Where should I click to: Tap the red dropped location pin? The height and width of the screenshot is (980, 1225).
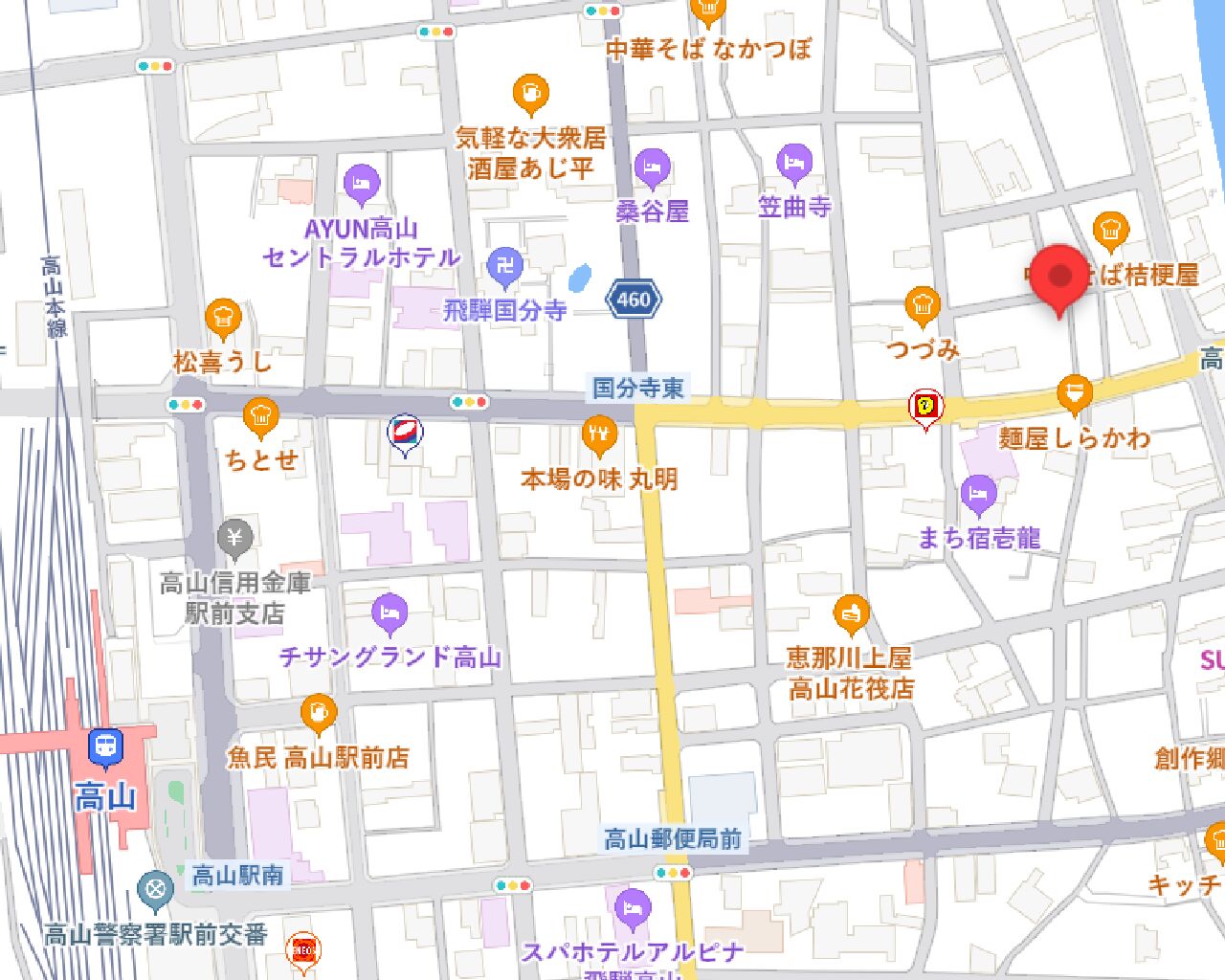1059,277
